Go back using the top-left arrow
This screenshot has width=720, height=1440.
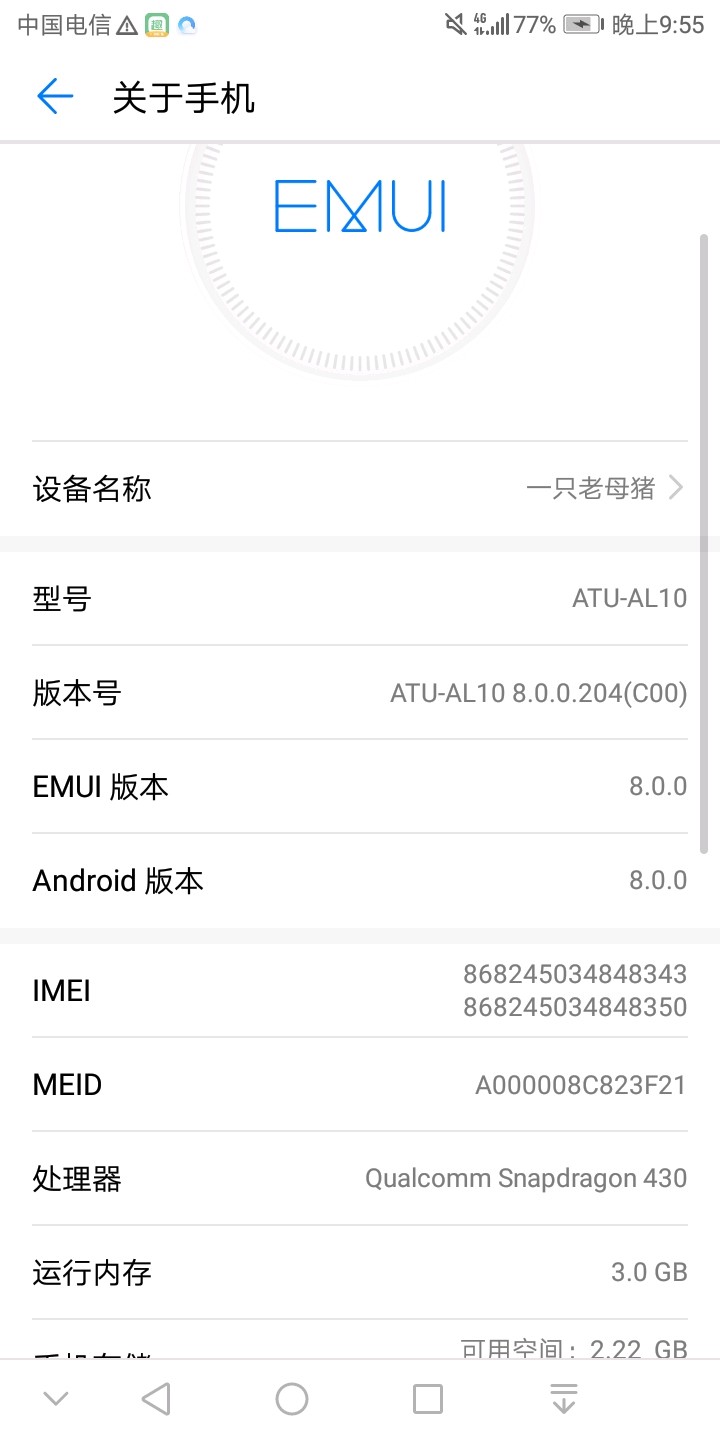pos(55,97)
